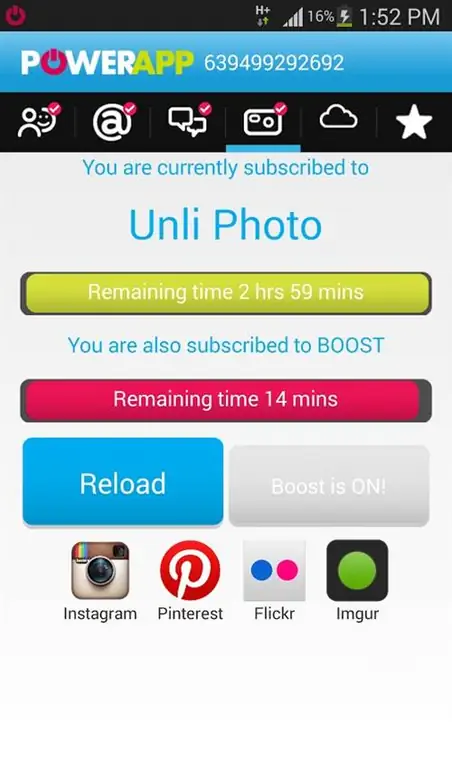Open Flickr app shortcut
This screenshot has height=768, width=452.
click(x=274, y=581)
